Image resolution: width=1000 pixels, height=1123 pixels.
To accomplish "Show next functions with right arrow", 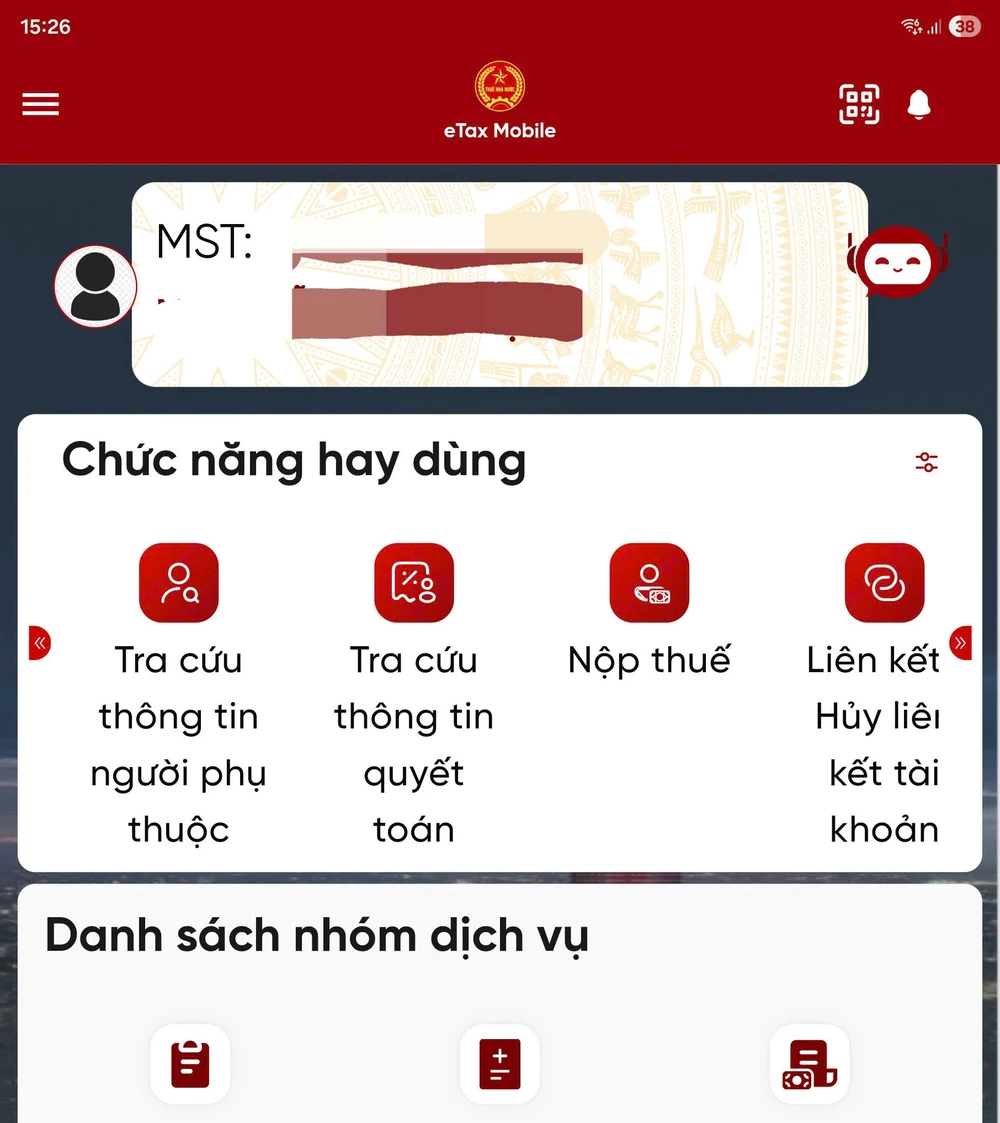I will tap(960, 643).
